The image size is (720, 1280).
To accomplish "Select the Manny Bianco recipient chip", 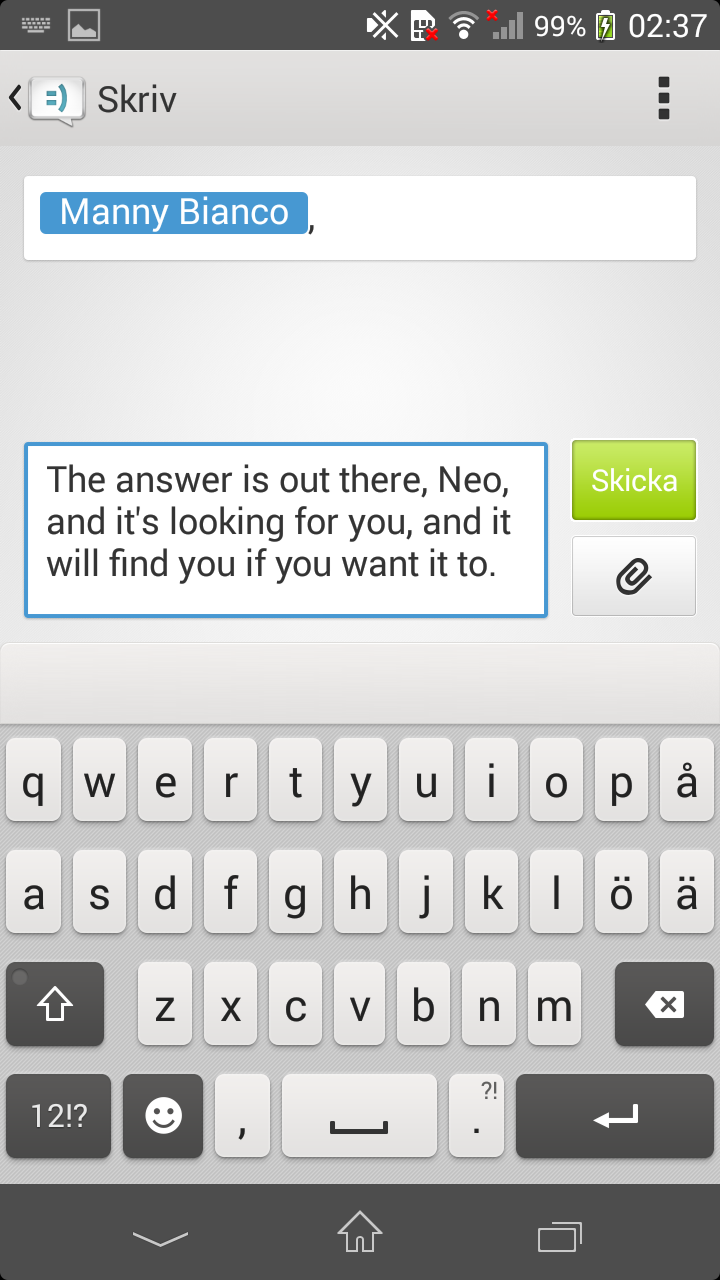I will 174,212.
